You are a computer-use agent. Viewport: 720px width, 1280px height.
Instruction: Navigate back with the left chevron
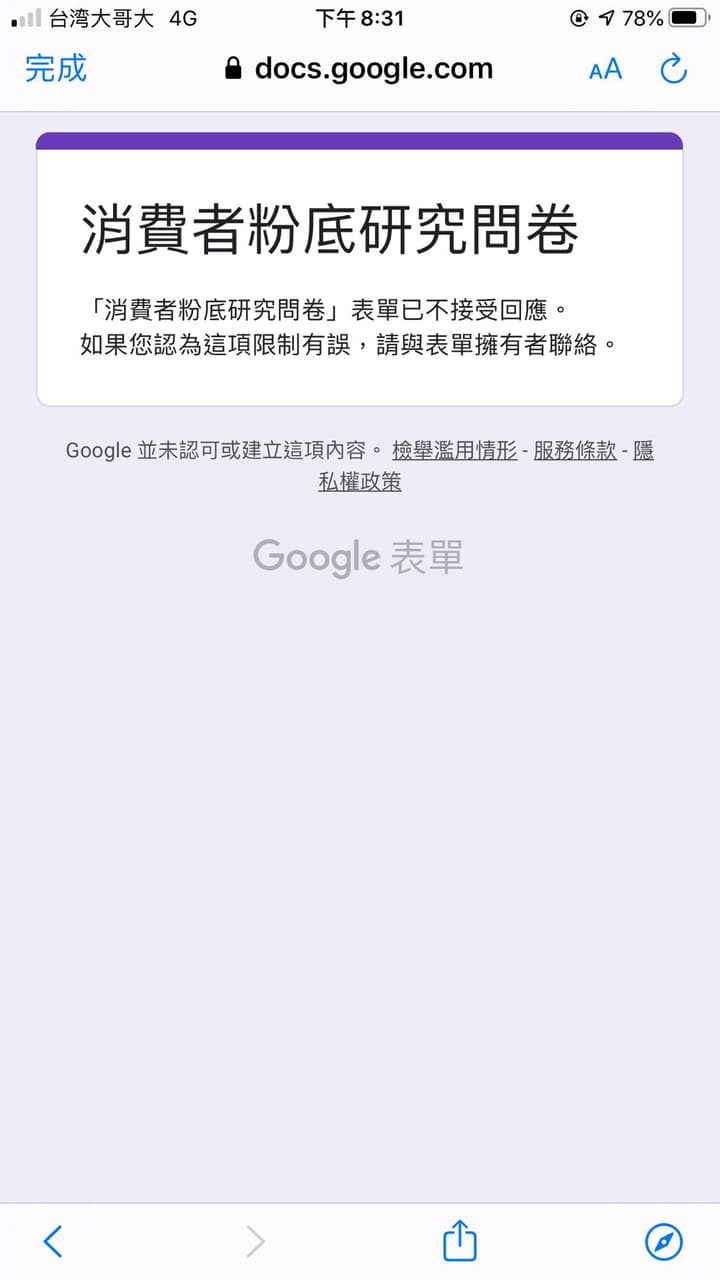pos(53,1240)
